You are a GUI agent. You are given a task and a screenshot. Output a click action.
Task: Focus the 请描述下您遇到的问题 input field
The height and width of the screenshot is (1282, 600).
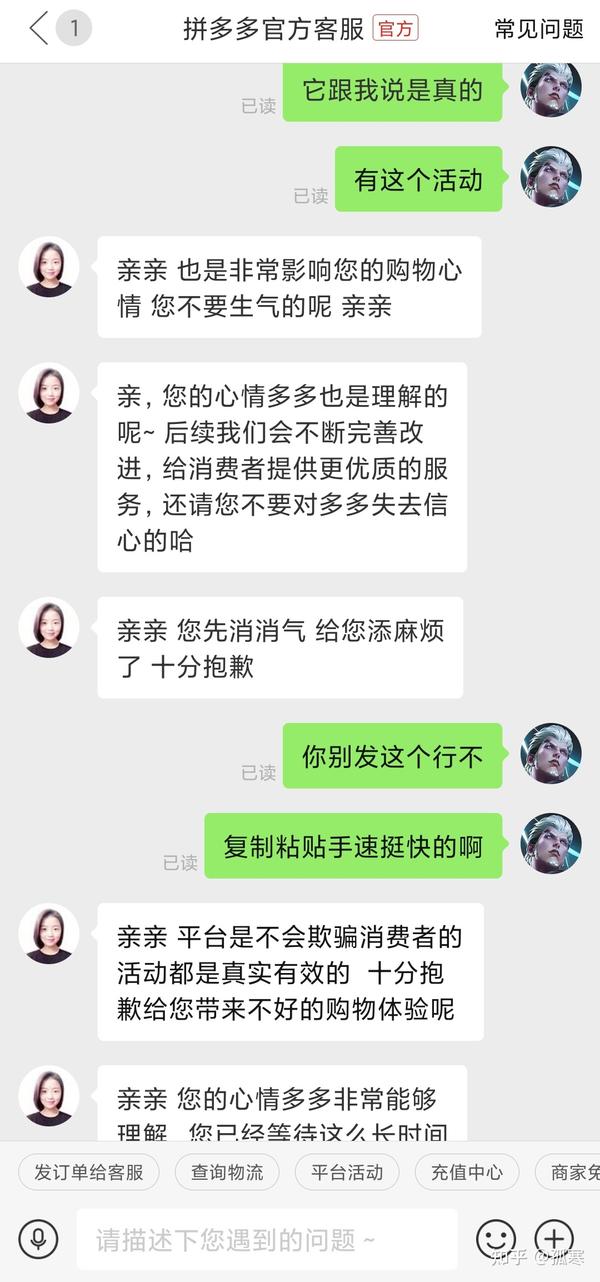point(266,1240)
